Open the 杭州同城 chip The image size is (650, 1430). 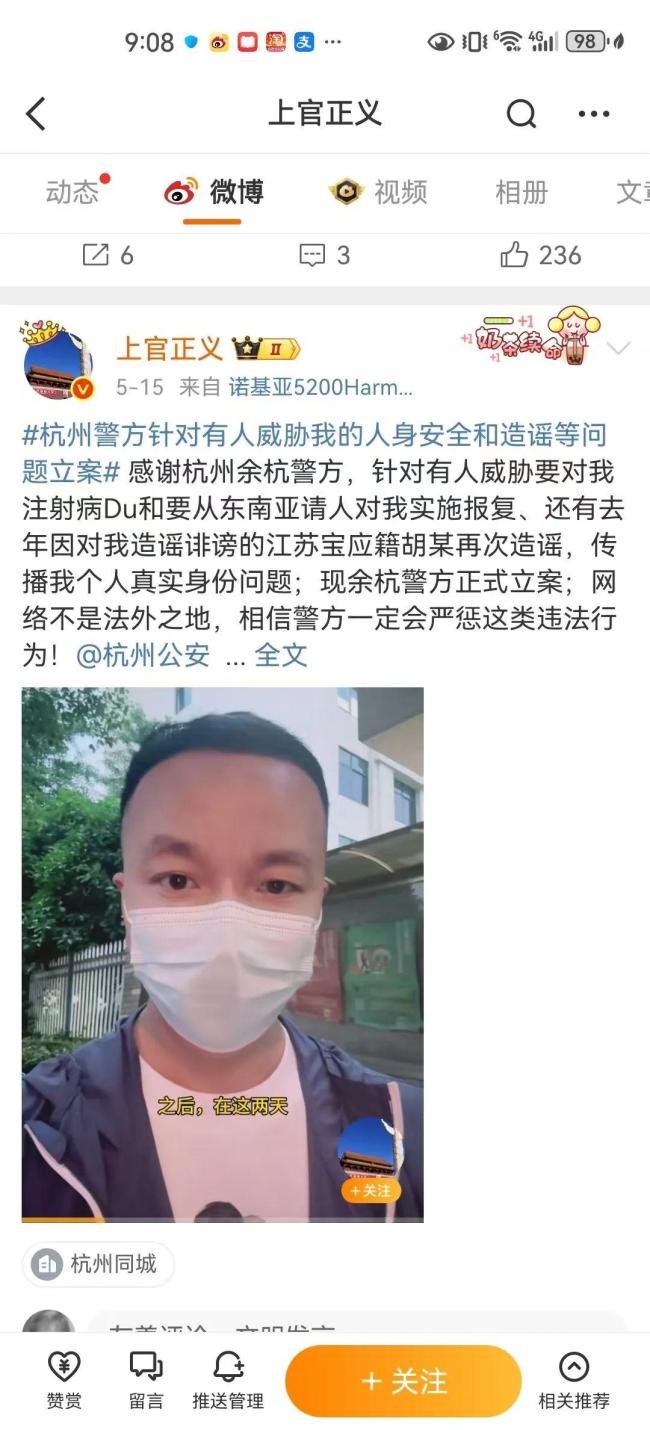pos(98,1264)
